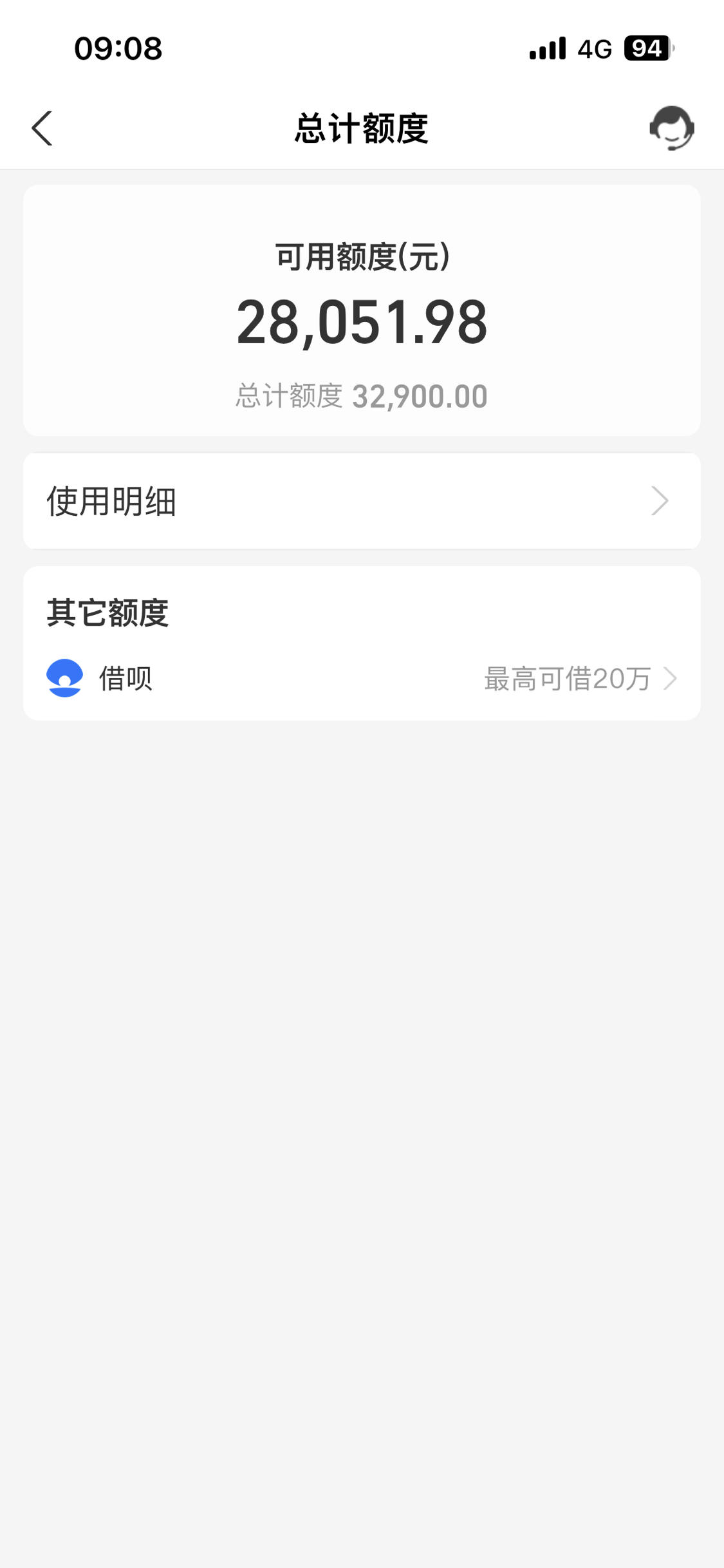724x1568 pixels.
Task: Go back using the top-left arrow
Action: pos(42,128)
